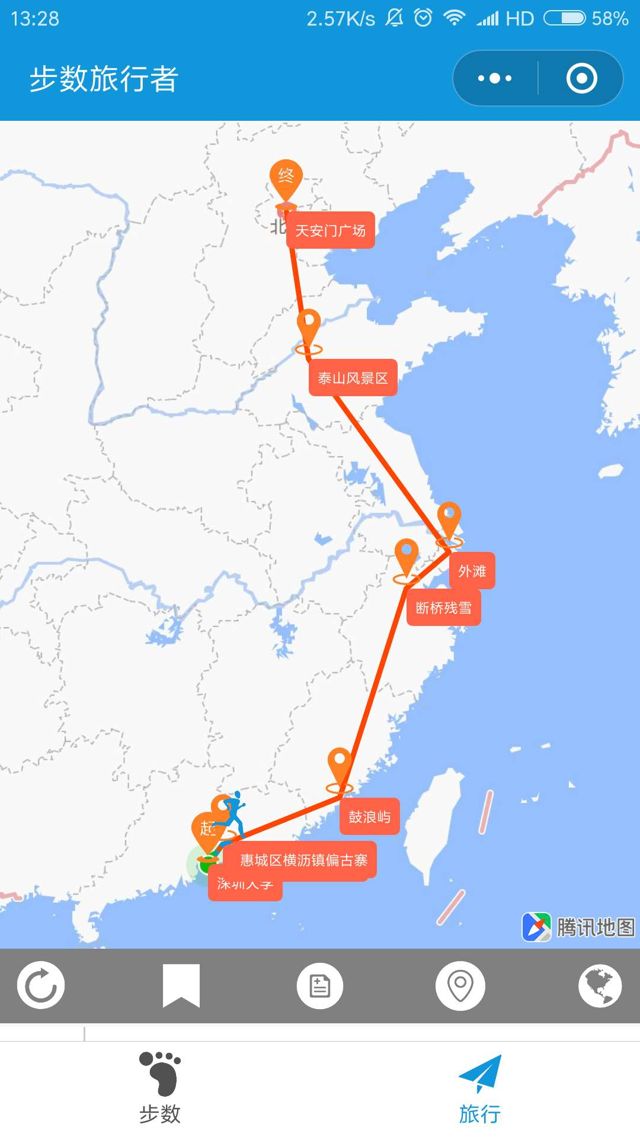
Task: Tap the refresh icon in the toolbar
Action: click(41, 986)
